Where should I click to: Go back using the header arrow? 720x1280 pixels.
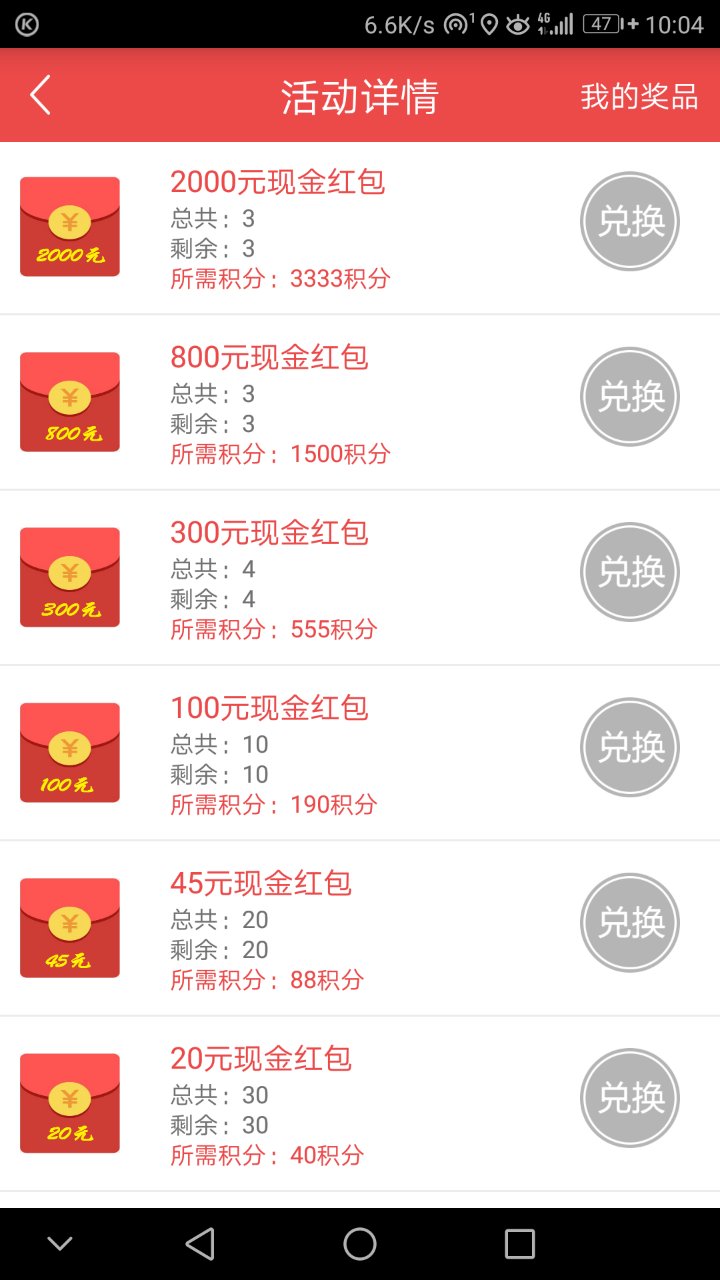point(40,96)
